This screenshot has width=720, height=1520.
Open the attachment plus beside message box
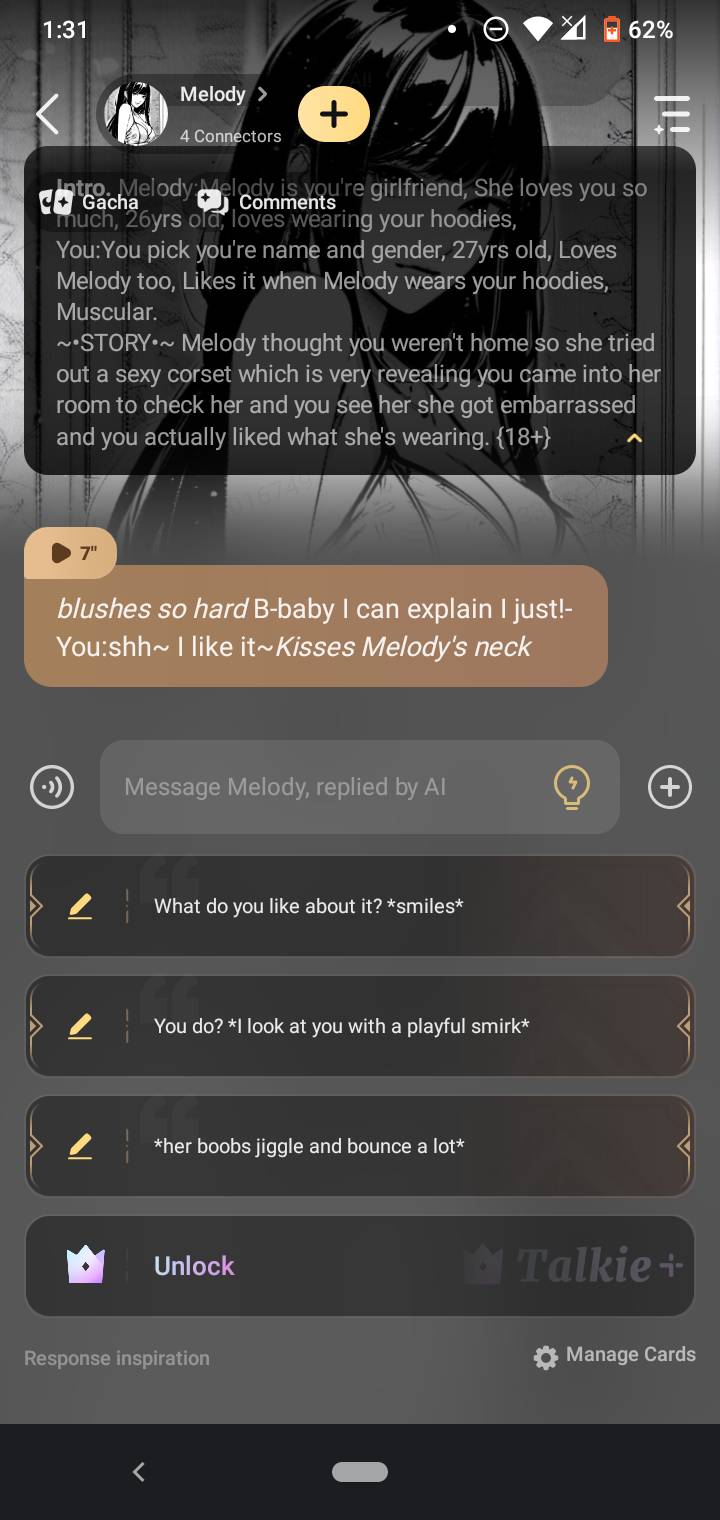[x=669, y=787]
